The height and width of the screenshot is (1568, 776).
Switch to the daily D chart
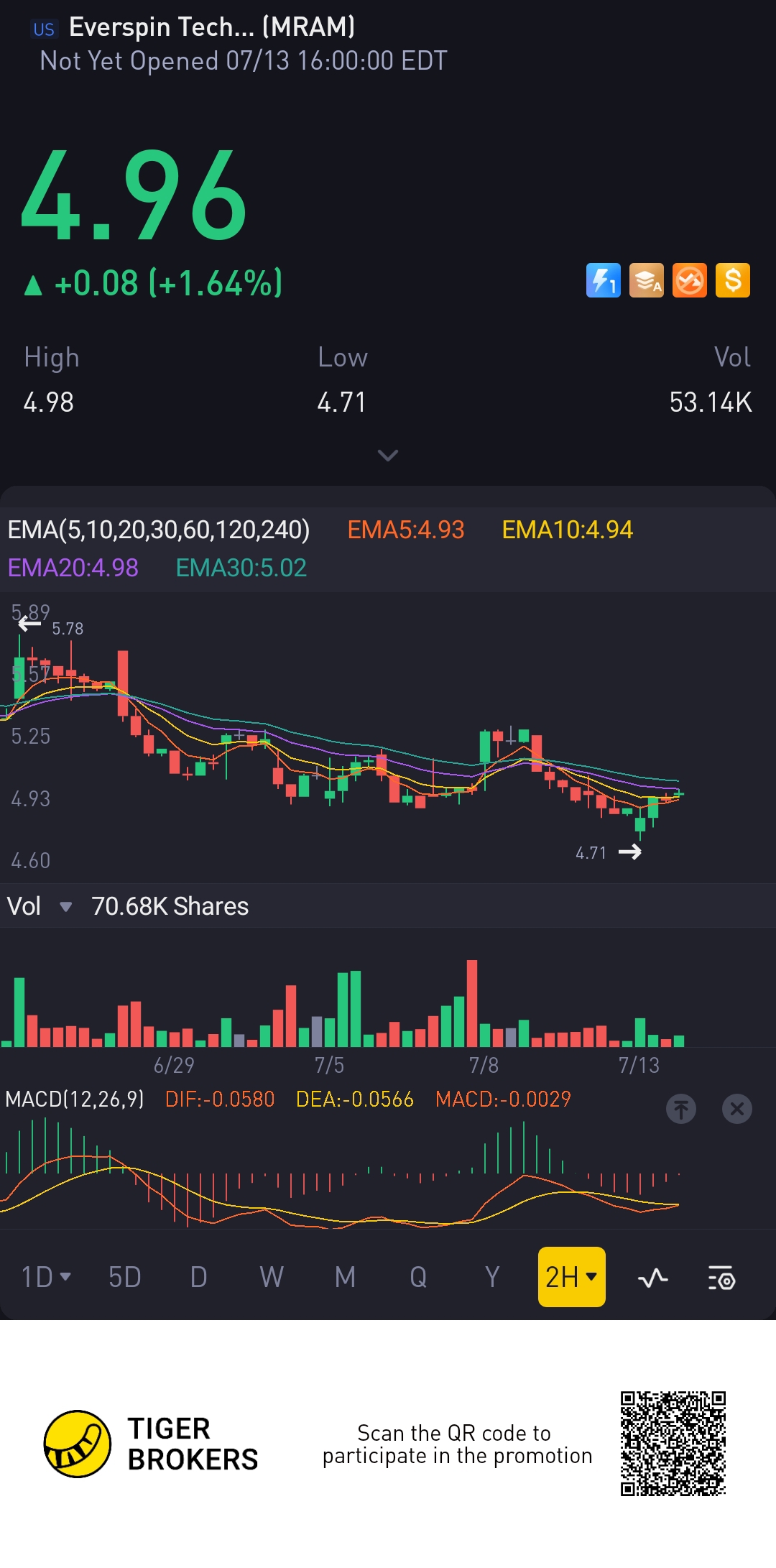[198, 1277]
